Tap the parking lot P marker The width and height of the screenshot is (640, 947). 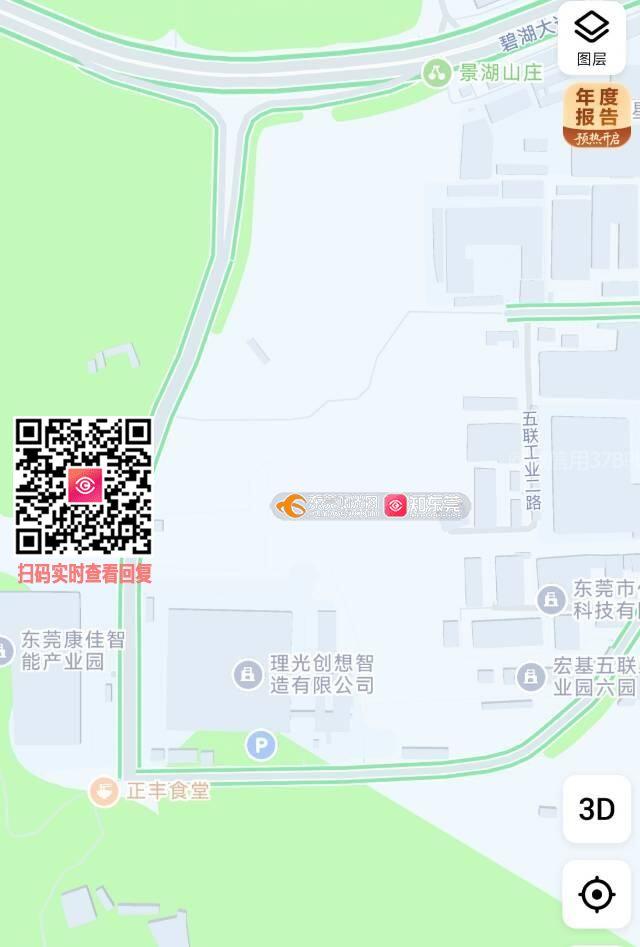[261, 744]
